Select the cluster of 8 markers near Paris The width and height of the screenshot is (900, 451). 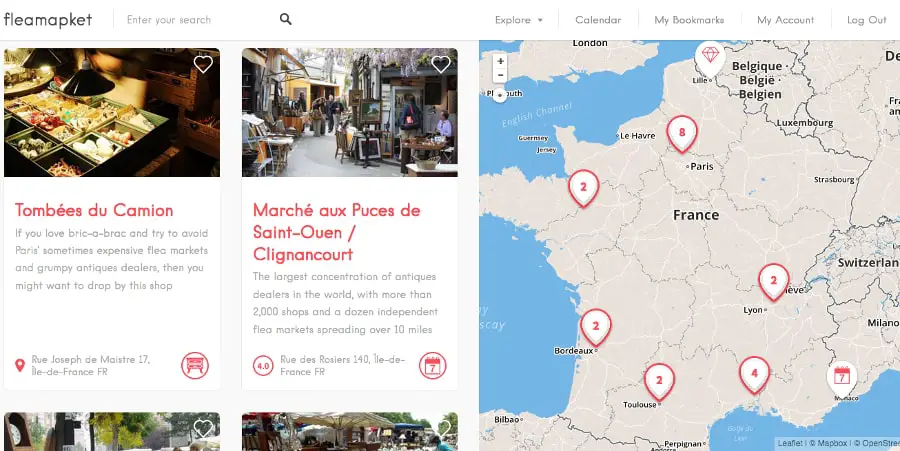click(x=682, y=132)
